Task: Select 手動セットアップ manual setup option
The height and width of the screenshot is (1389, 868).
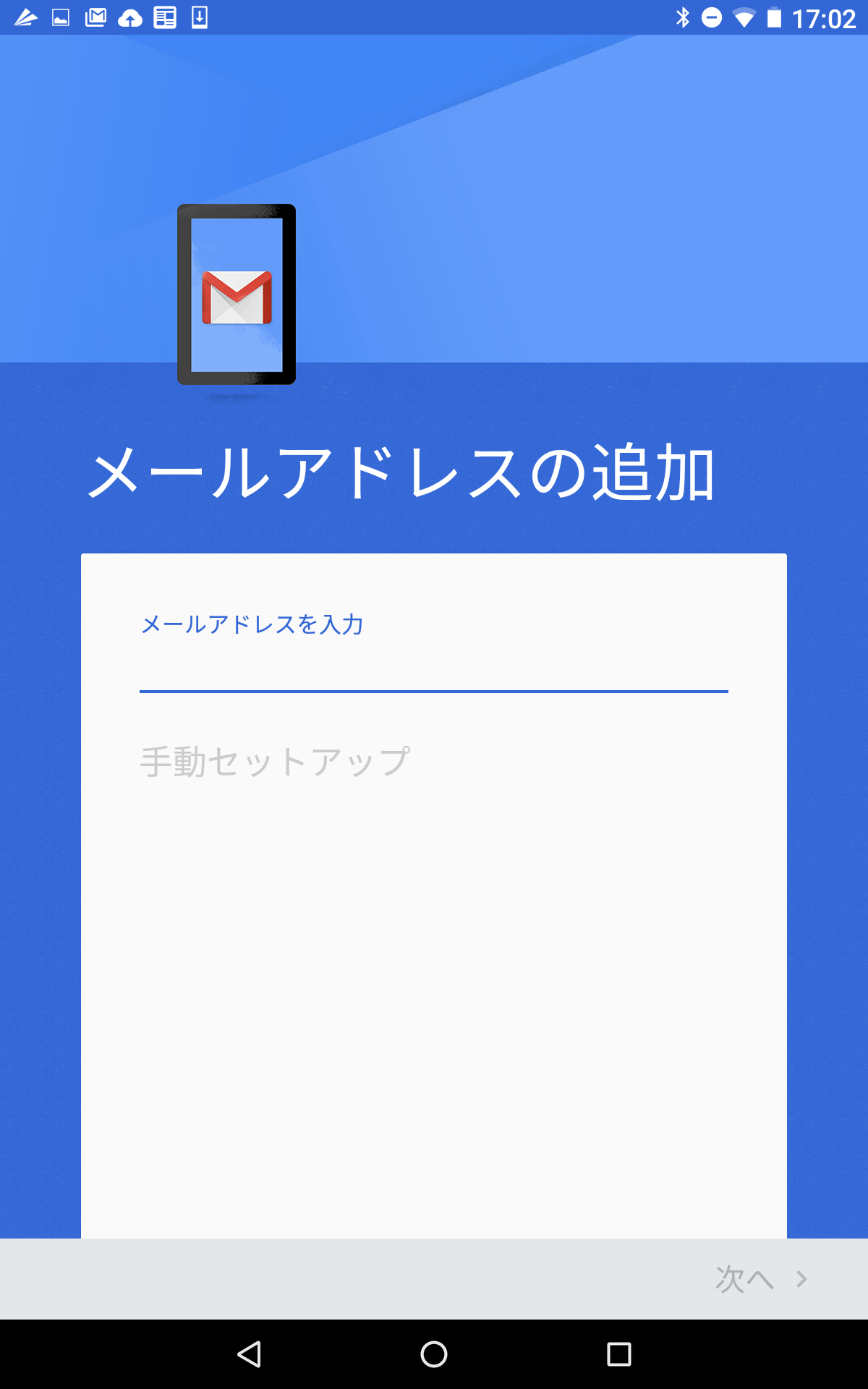Action: click(x=275, y=762)
